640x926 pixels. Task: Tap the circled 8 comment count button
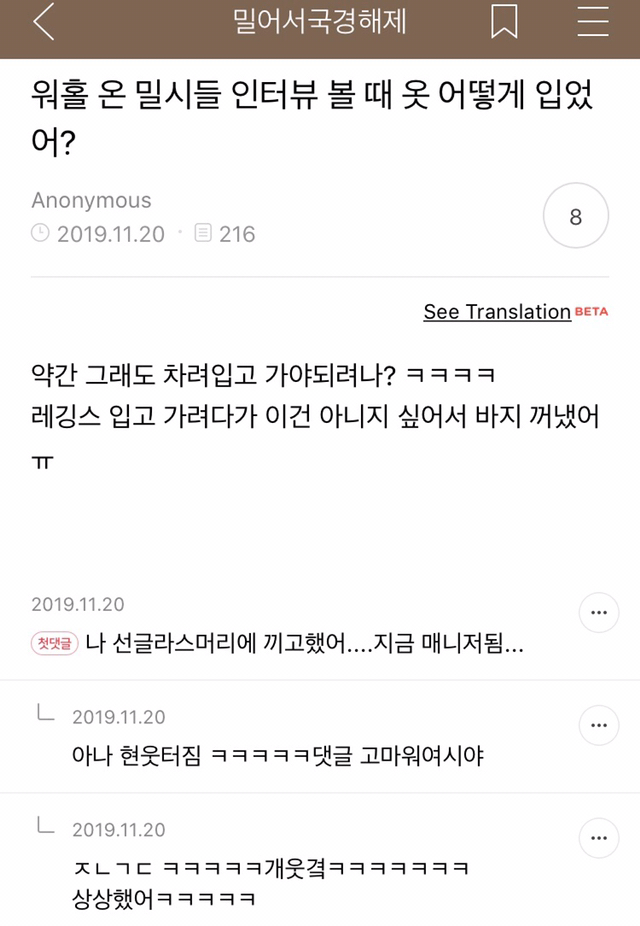tap(575, 216)
